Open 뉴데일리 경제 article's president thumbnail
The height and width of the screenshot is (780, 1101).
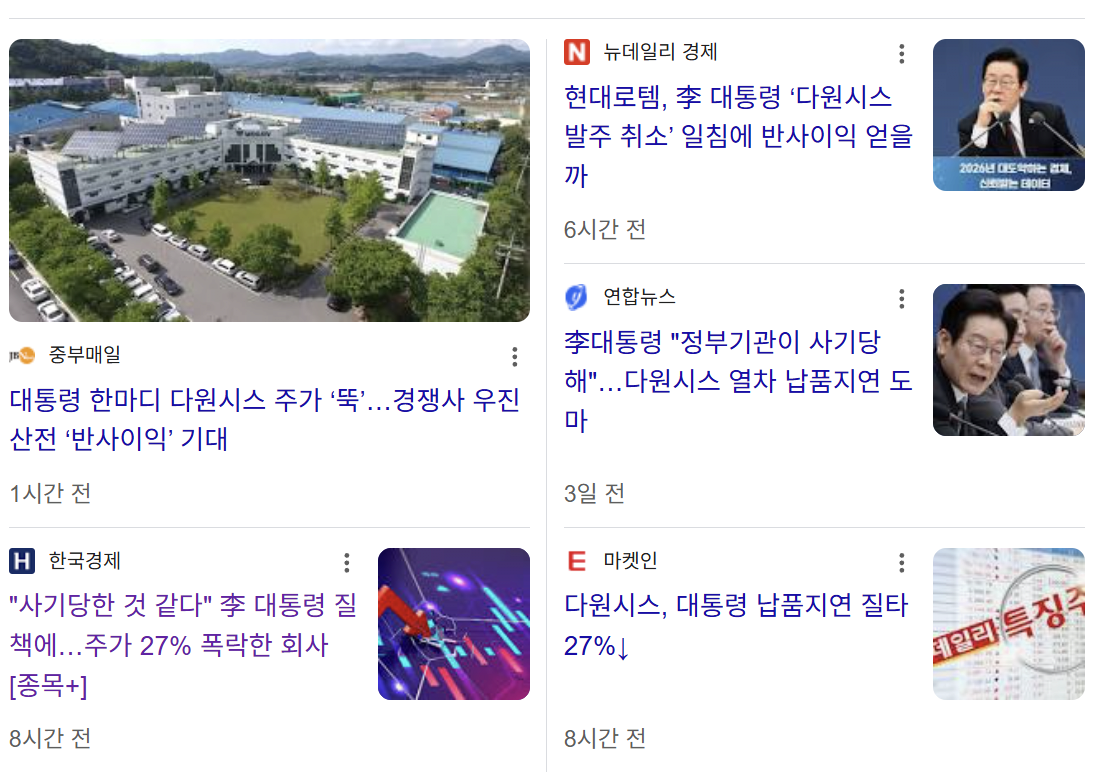1008,115
